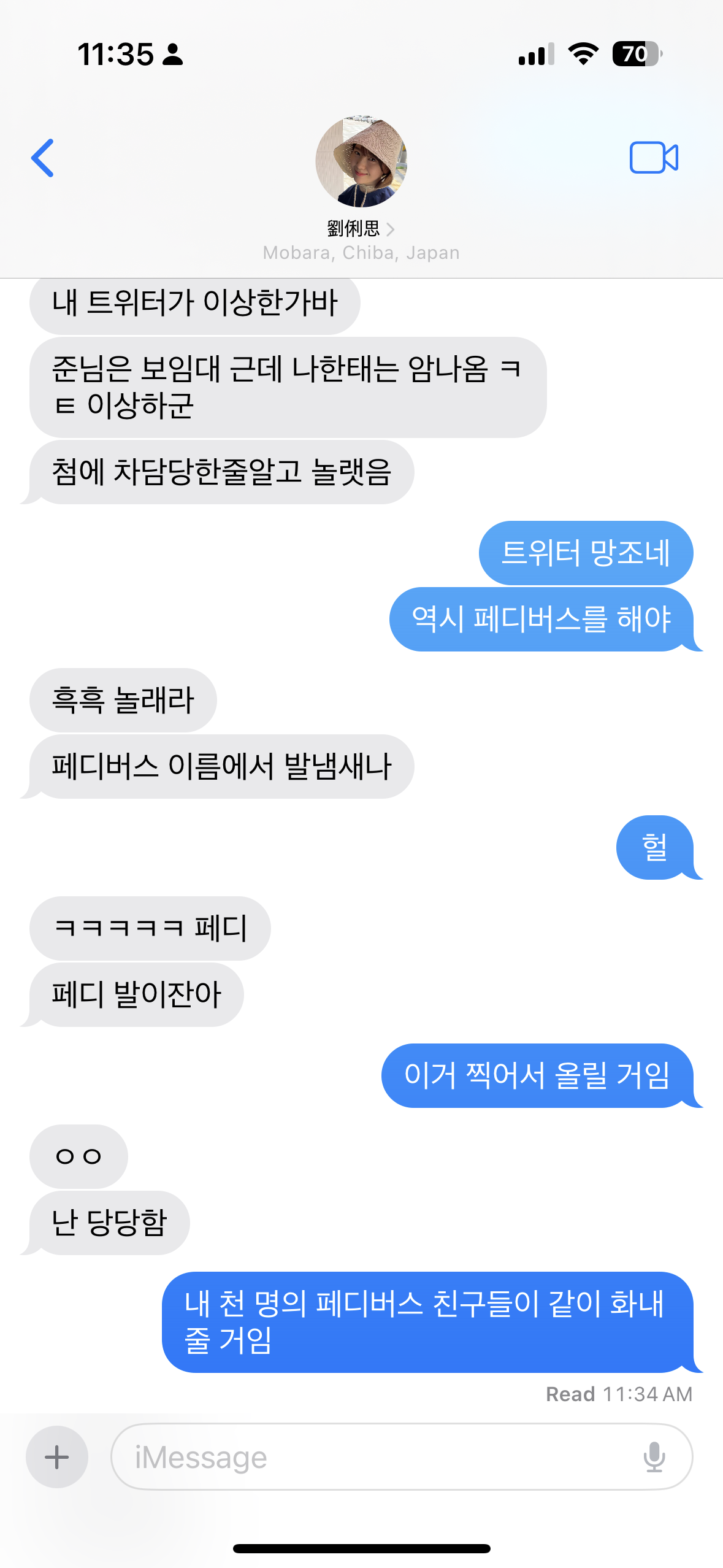Open the plus attachments menu
Image resolution: width=723 pixels, height=1568 pixels.
57,1457
